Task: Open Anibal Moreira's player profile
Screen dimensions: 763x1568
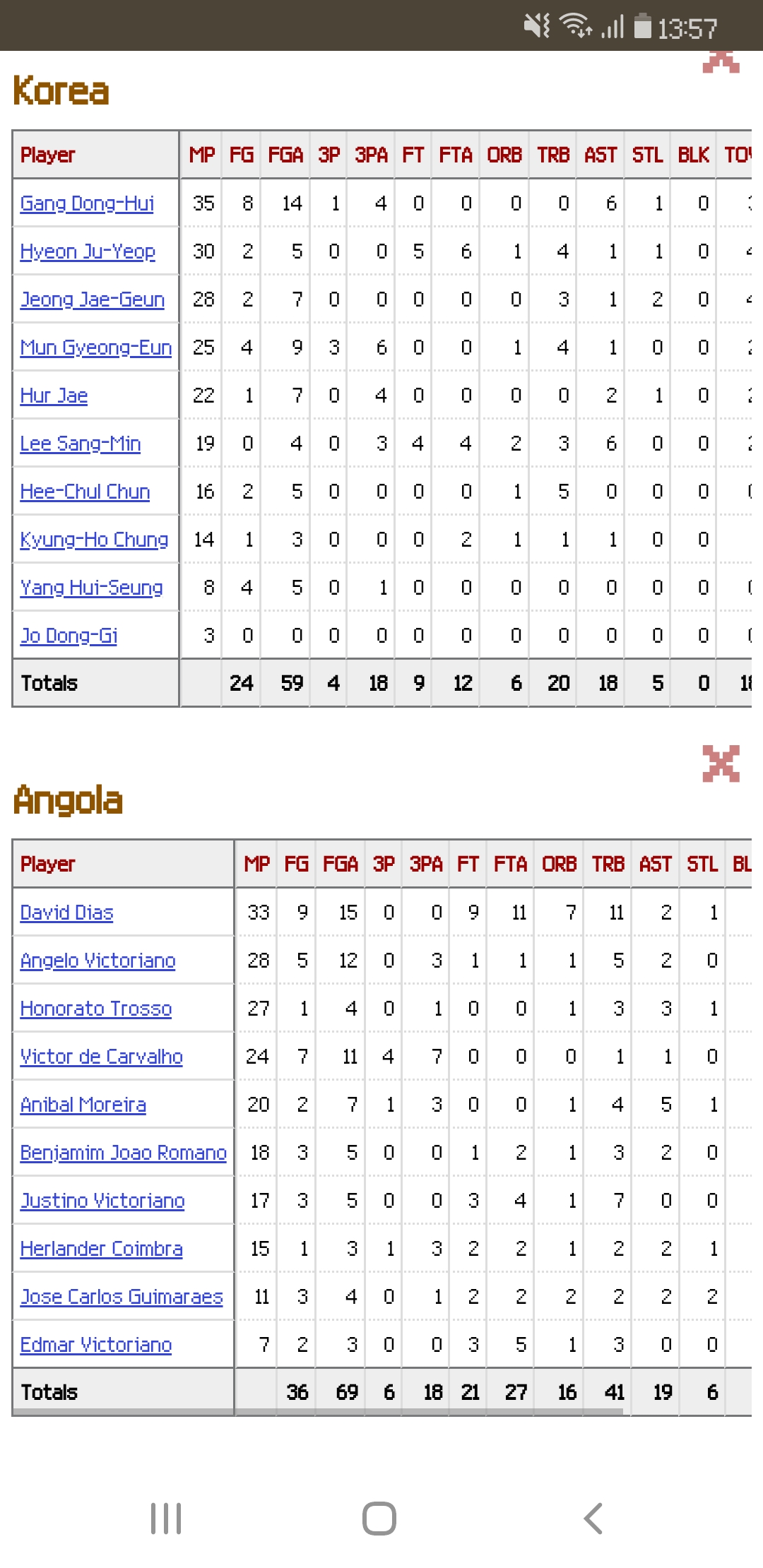Action: pos(83,1105)
